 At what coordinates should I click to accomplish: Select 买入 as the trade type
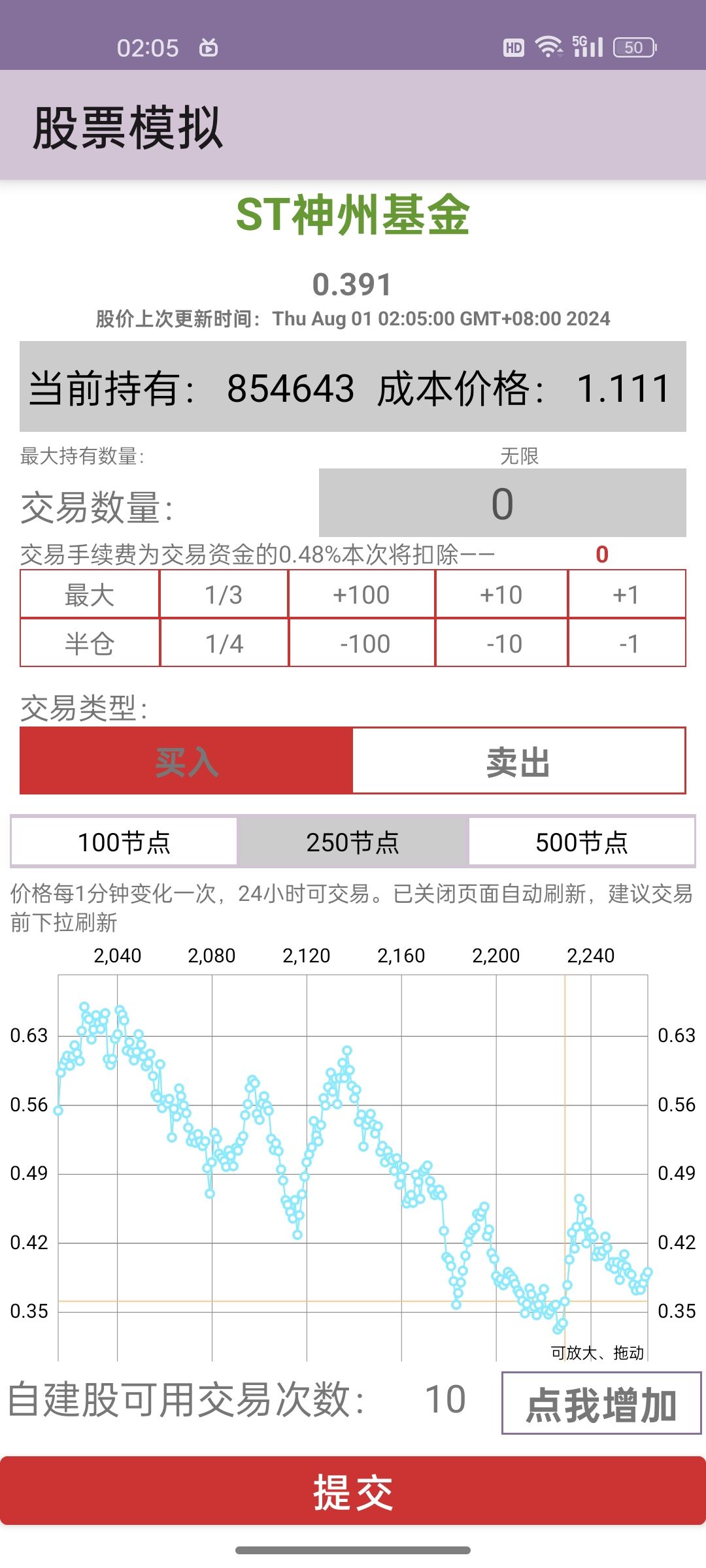[186, 761]
